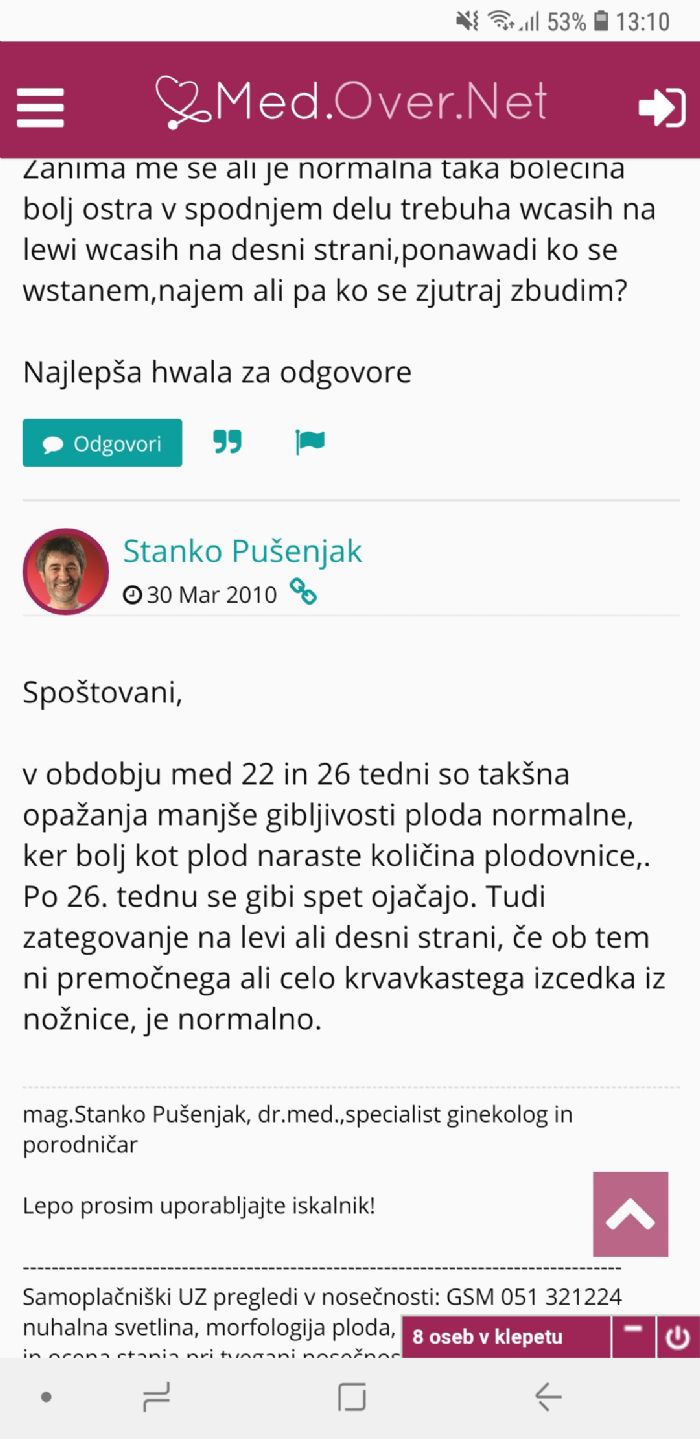This screenshot has width=700, height=1439.
Task: Tap the login icon in header
Action: click(661, 107)
